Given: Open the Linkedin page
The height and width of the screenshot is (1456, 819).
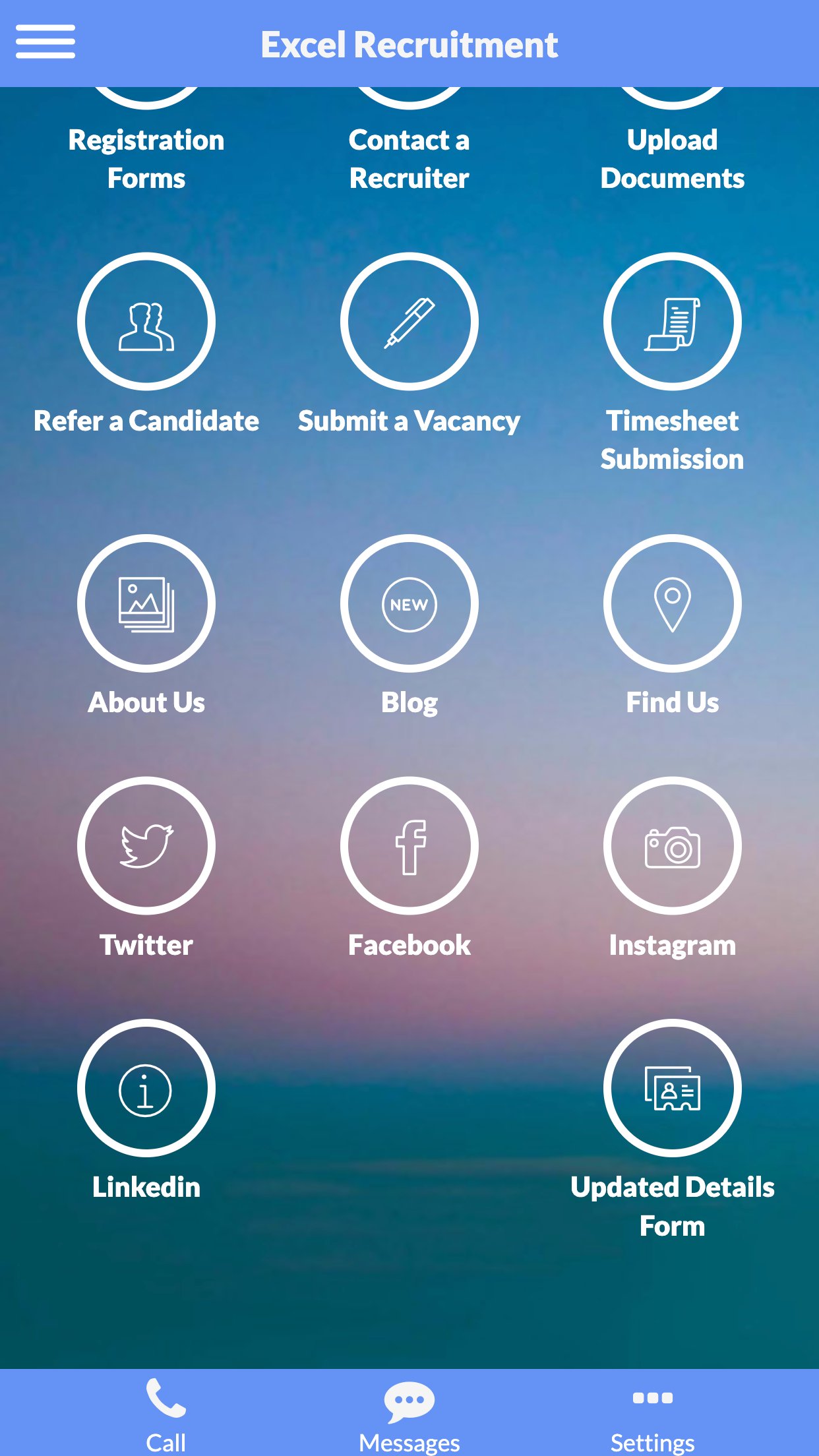Looking at the screenshot, I should coord(146,1088).
